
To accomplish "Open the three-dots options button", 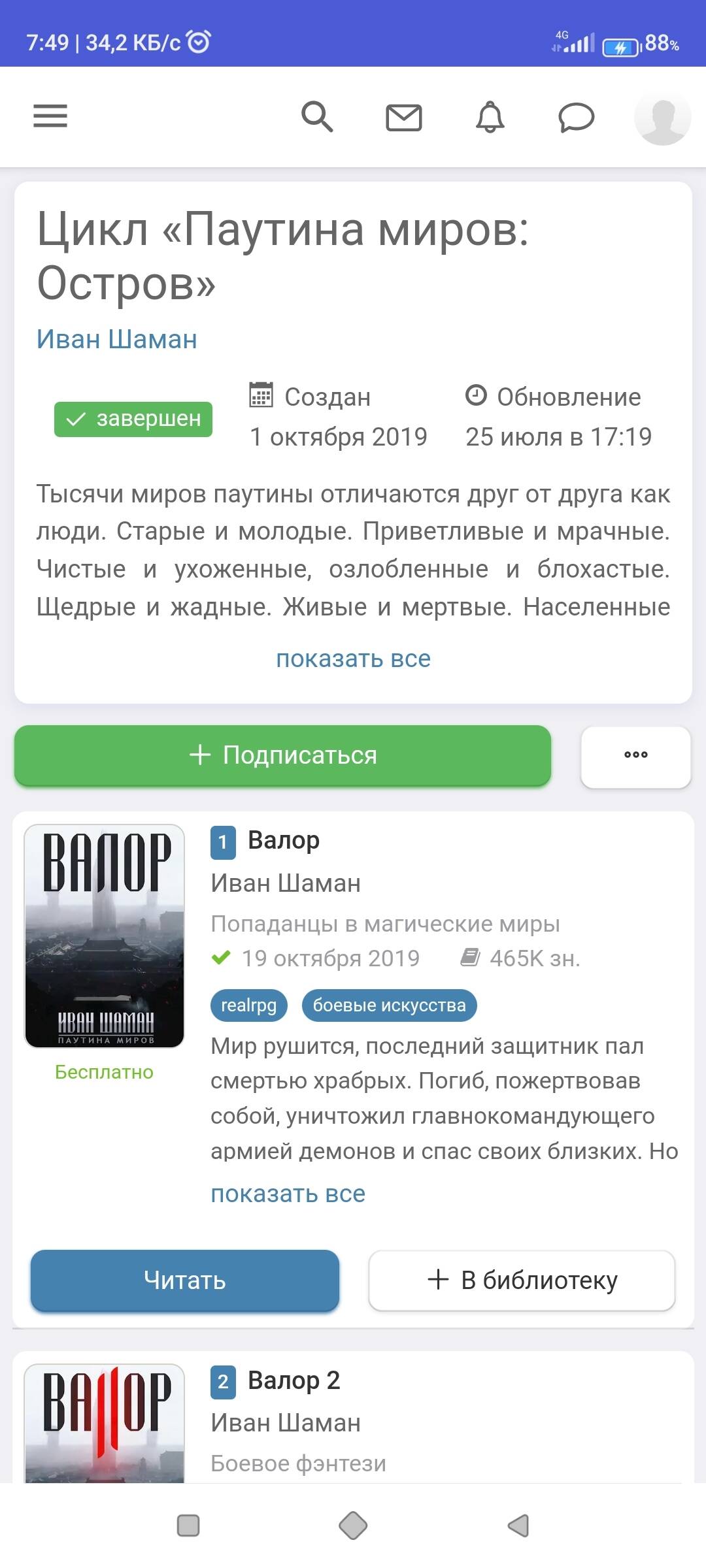I will pos(635,755).
